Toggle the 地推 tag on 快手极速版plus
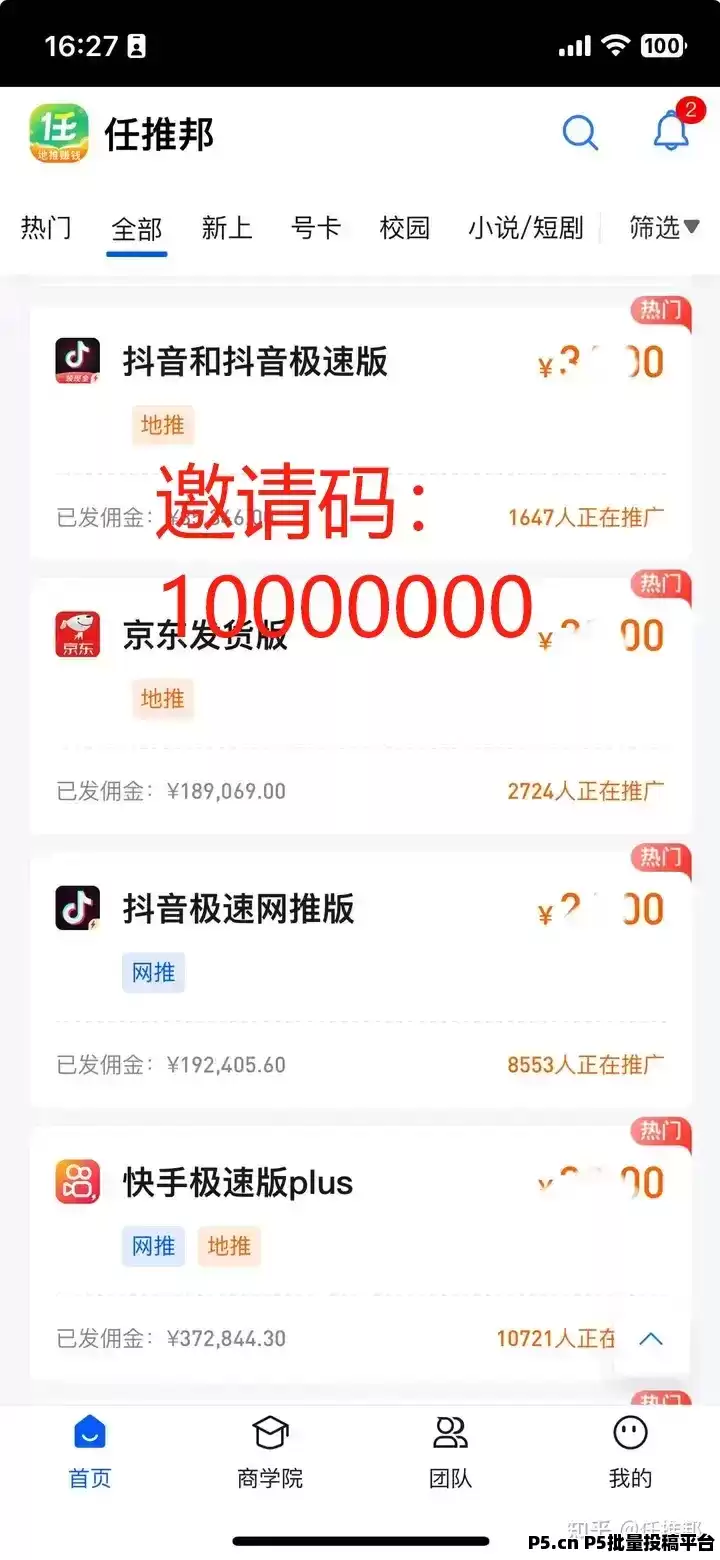 pos(228,1246)
